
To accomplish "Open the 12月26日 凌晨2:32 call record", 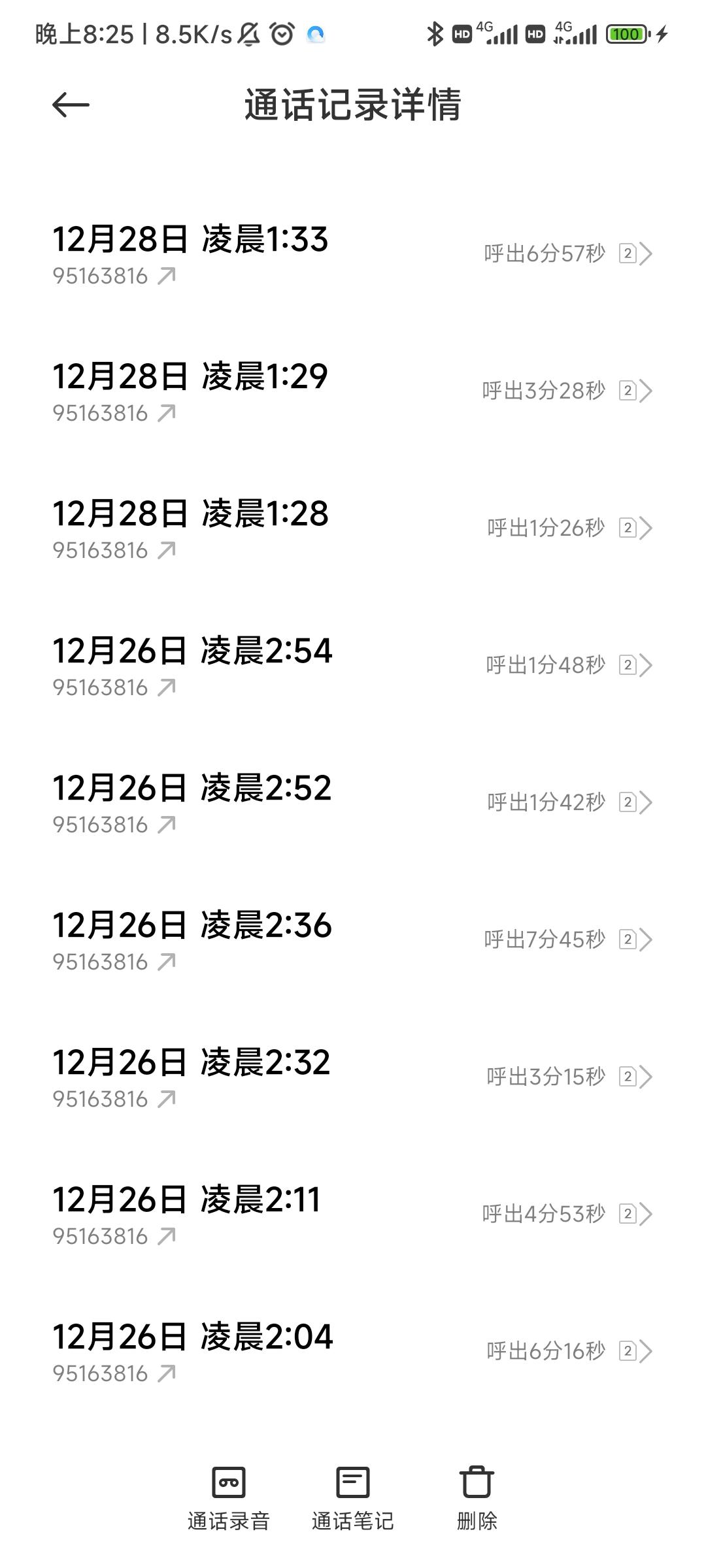I will [353, 1077].
